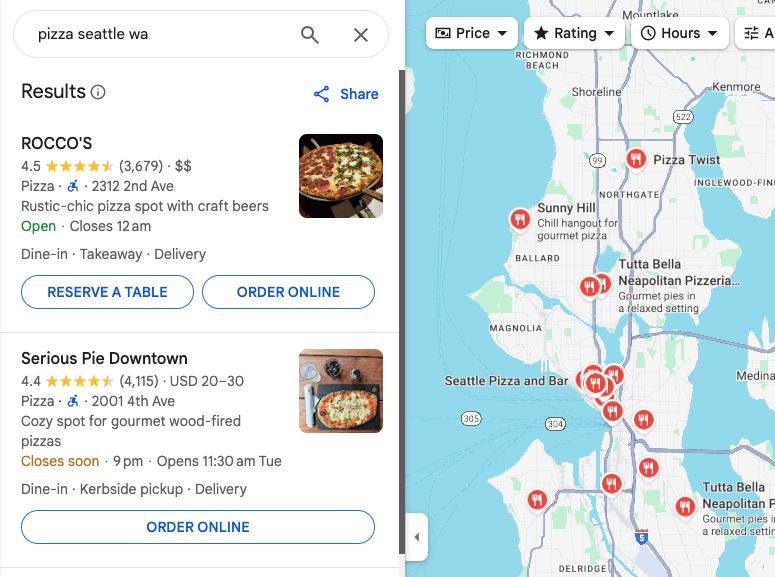This screenshot has height=577, width=775.
Task: Reserve a table at ROCCO'S
Action: tap(107, 292)
